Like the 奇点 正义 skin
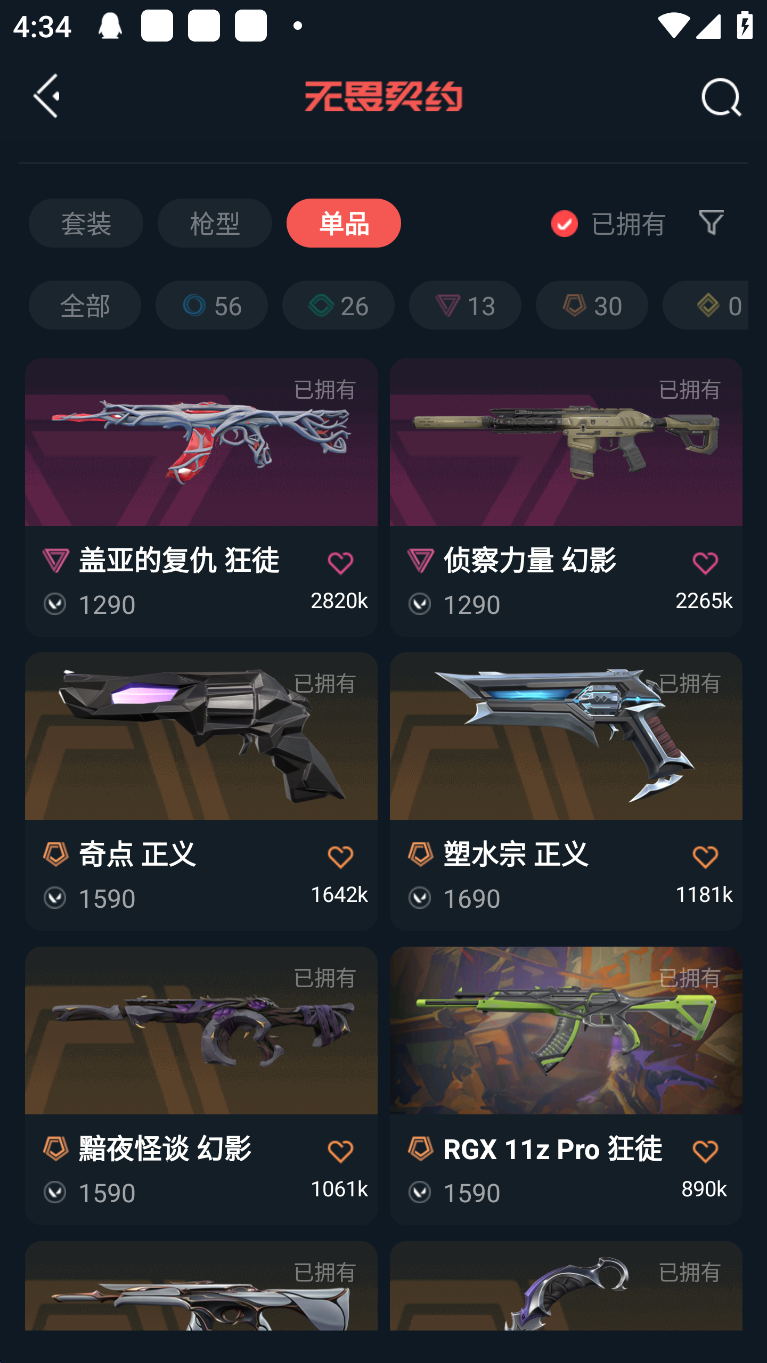This screenshot has height=1363, width=767. [x=340, y=857]
